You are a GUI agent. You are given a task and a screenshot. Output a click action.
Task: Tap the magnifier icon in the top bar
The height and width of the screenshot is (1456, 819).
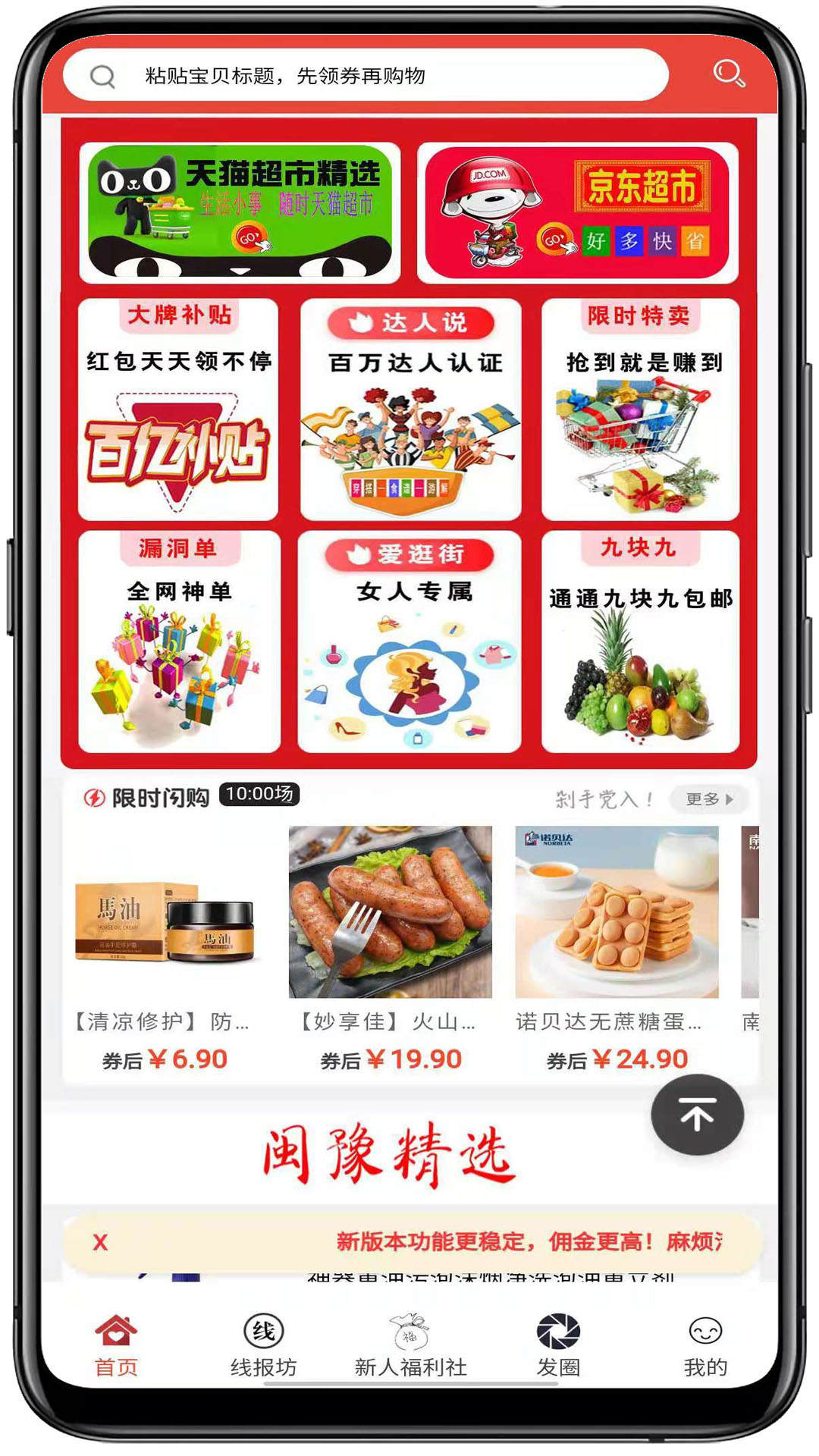pyautogui.click(x=729, y=74)
